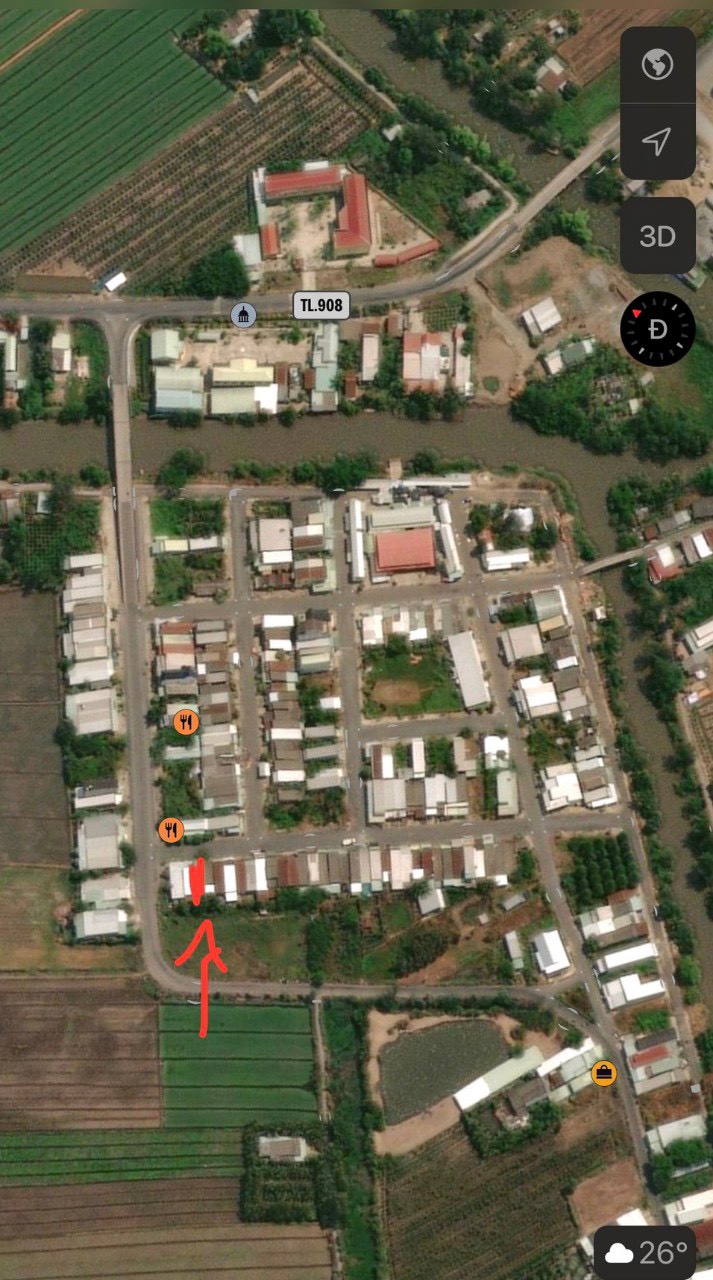Viewport: 713px width, 1280px height.
Task: Select the landmark marker beside TL.908
Action: click(x=243, y=314)
